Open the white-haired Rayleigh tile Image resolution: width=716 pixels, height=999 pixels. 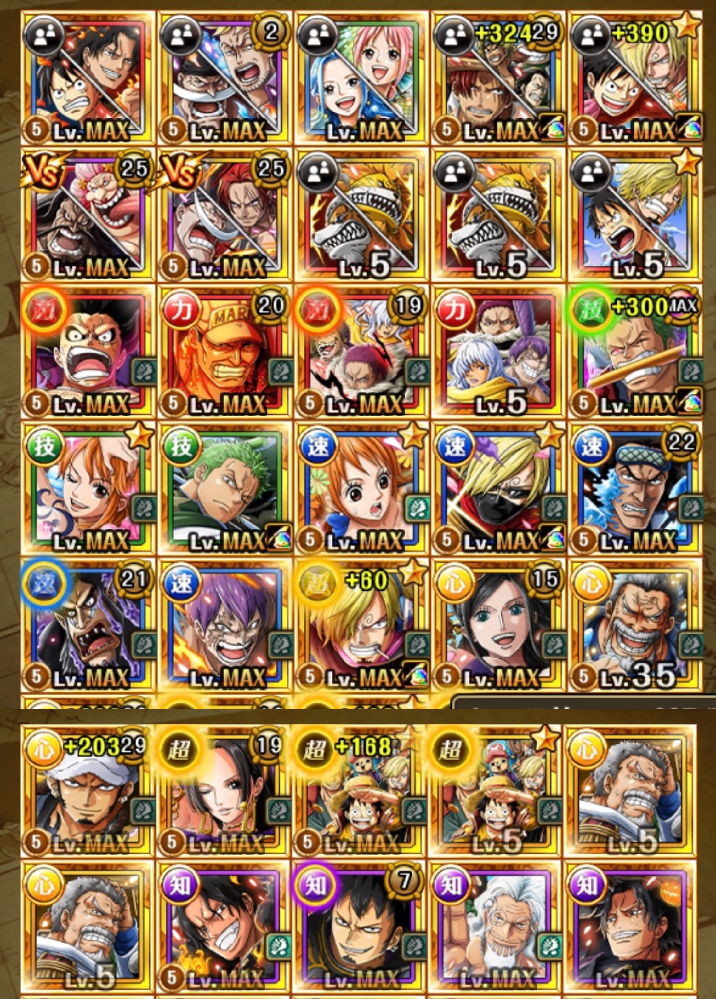(496, 926)
